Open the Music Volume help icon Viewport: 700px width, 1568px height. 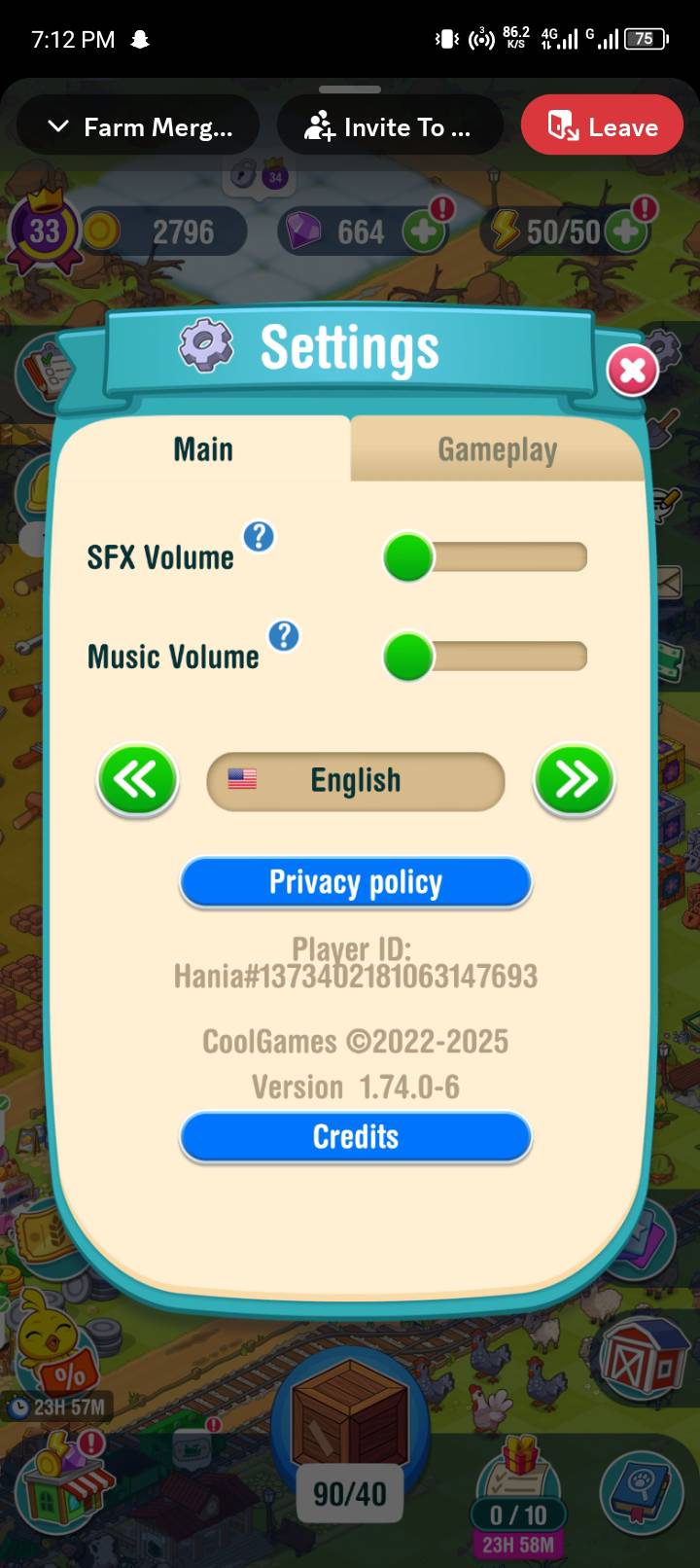(283, 636)
